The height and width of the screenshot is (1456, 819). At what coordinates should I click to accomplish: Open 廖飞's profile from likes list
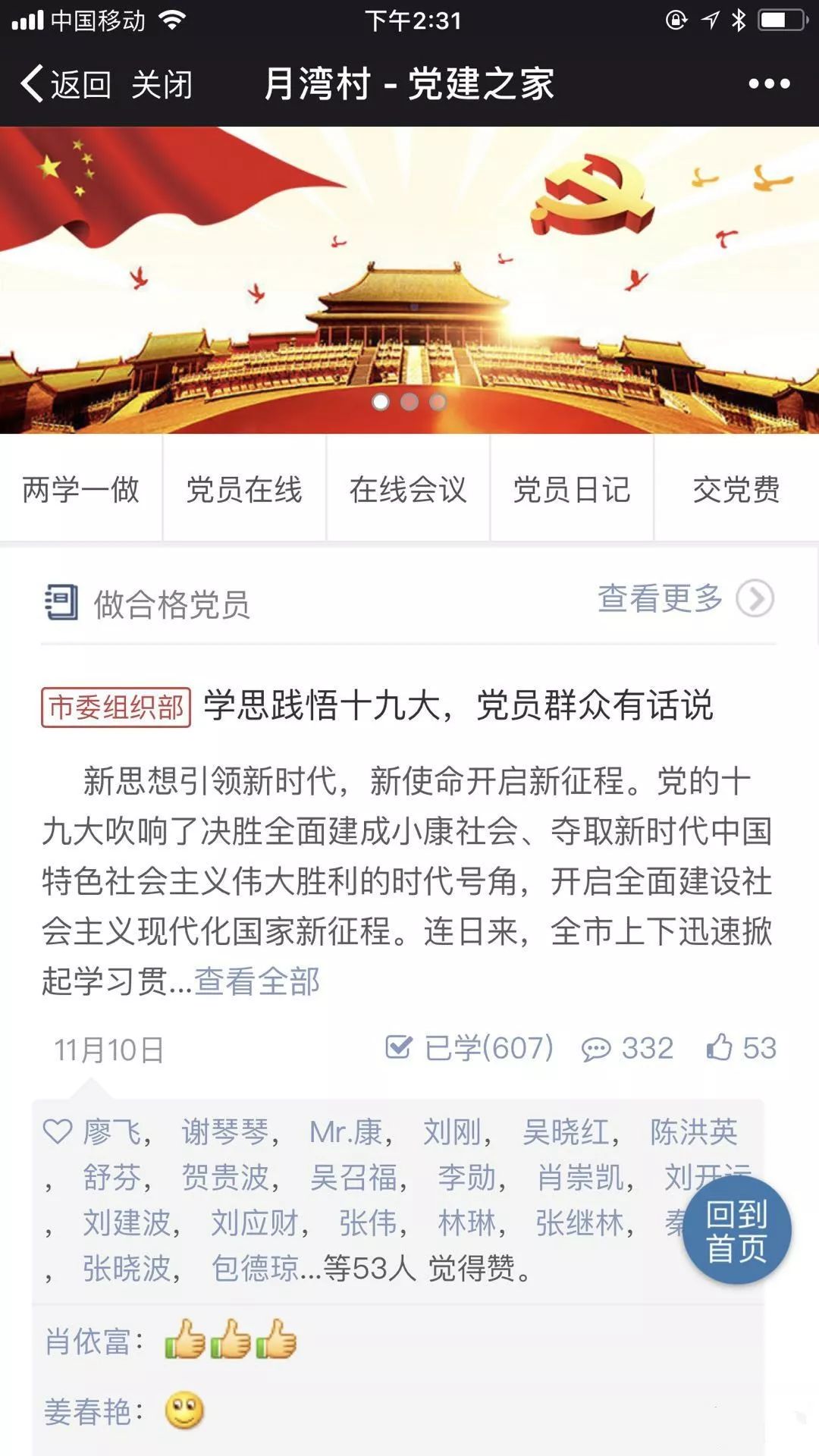click(112, 1132)
